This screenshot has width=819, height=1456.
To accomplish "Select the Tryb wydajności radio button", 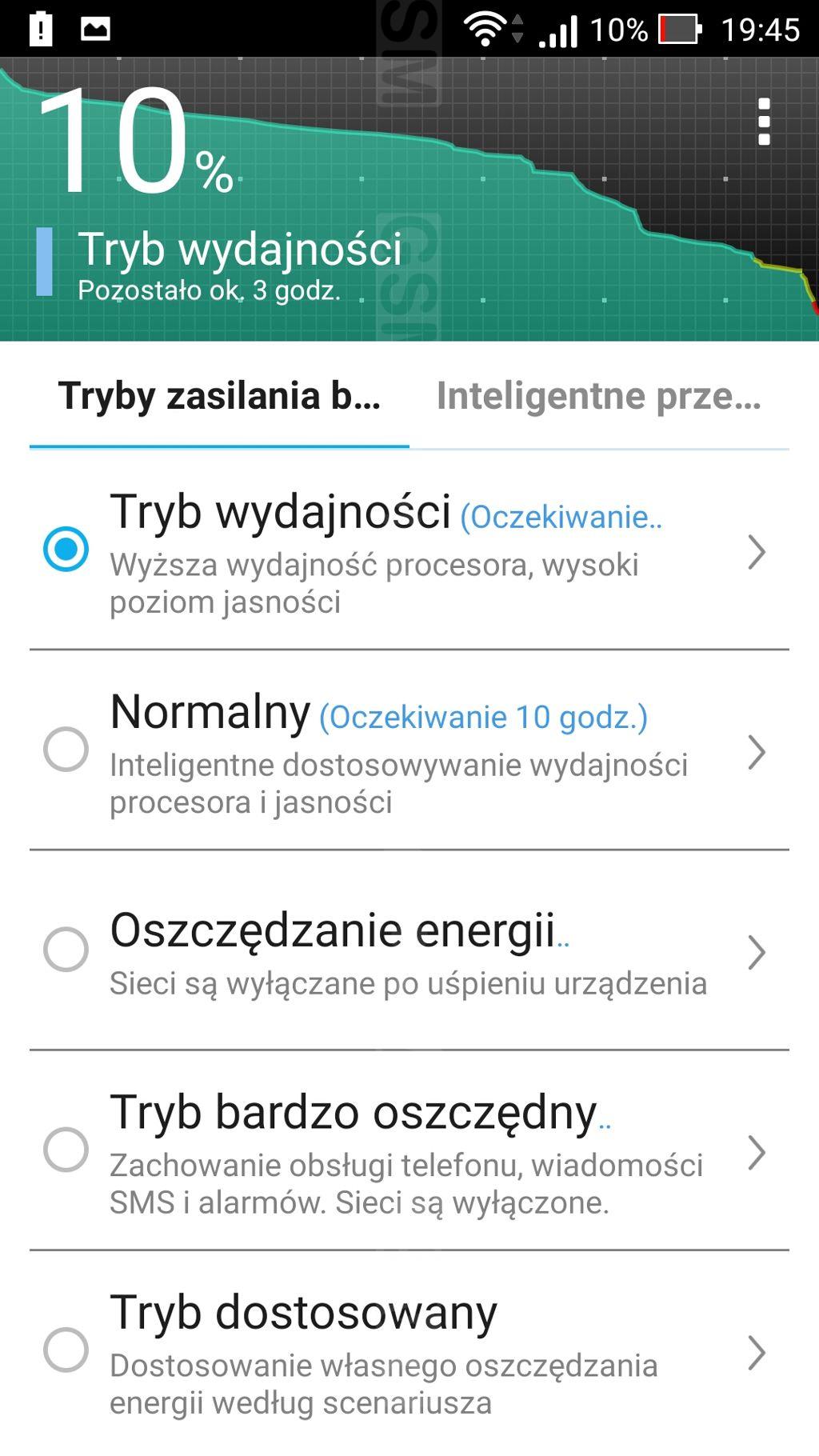I will pyautogui.click(x=66, y=550).
